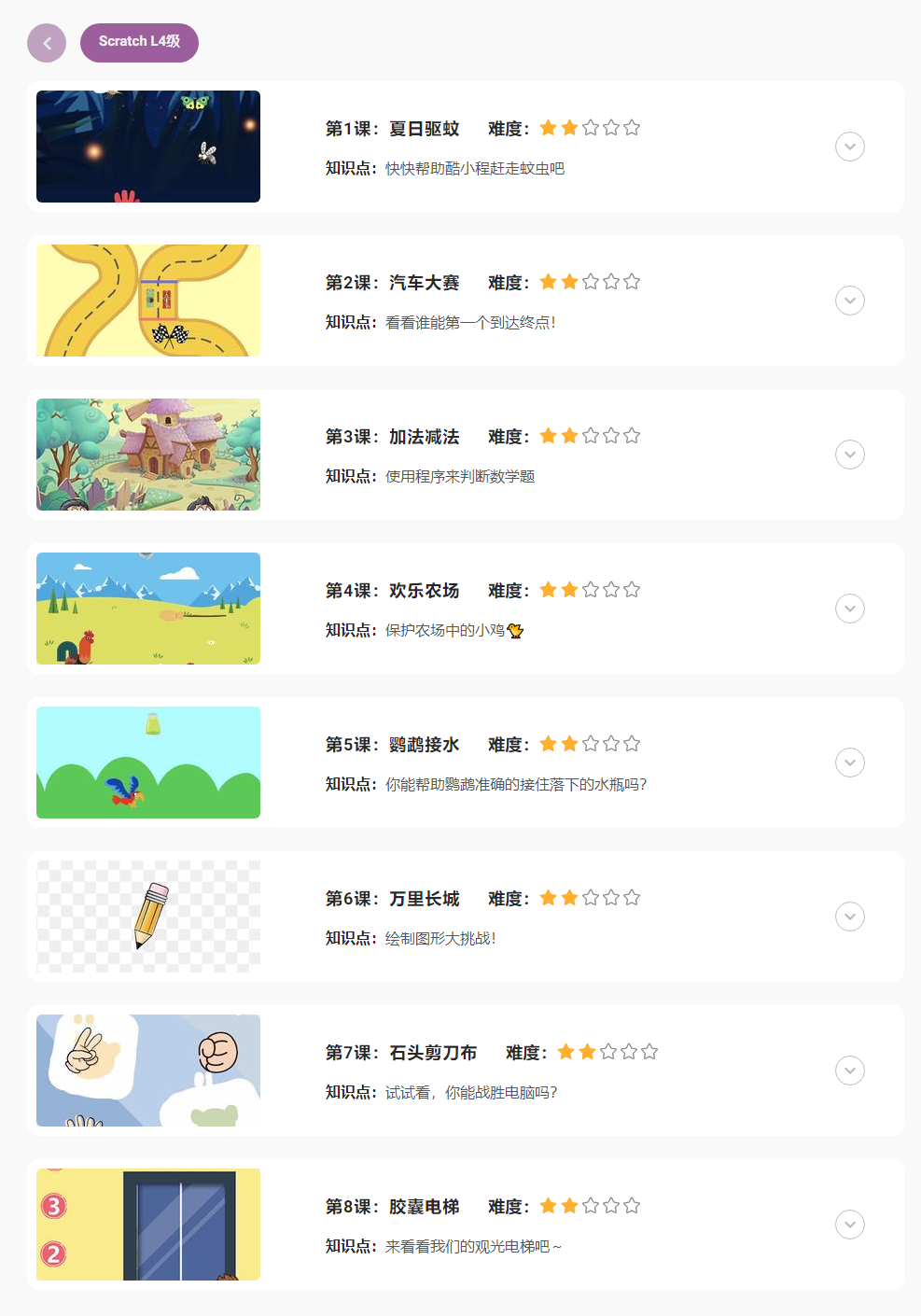Open the 石头剪刀布 lesson thumbnail
This screenshot has height=1316, width=921.
(x=148, y=1071)
